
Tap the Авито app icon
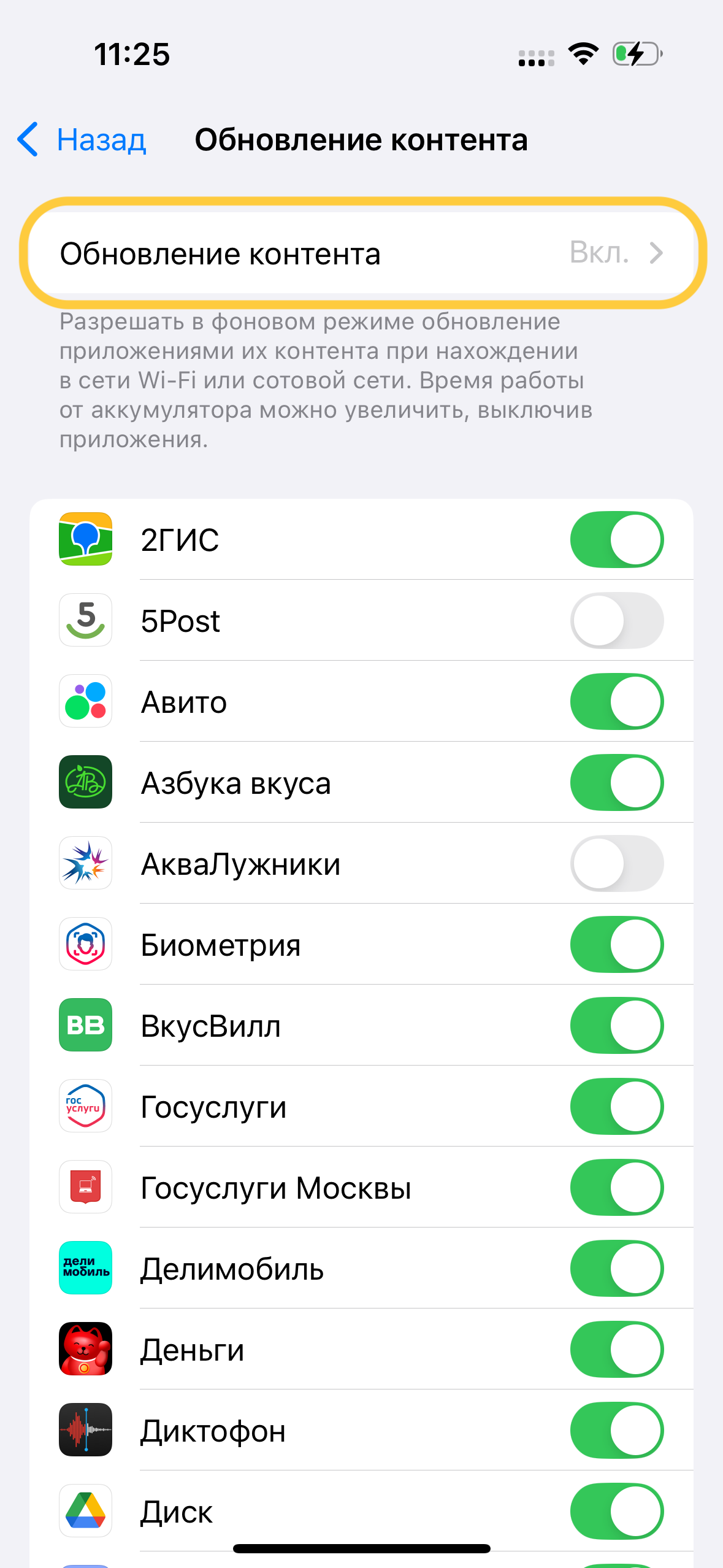pos(85,701)
